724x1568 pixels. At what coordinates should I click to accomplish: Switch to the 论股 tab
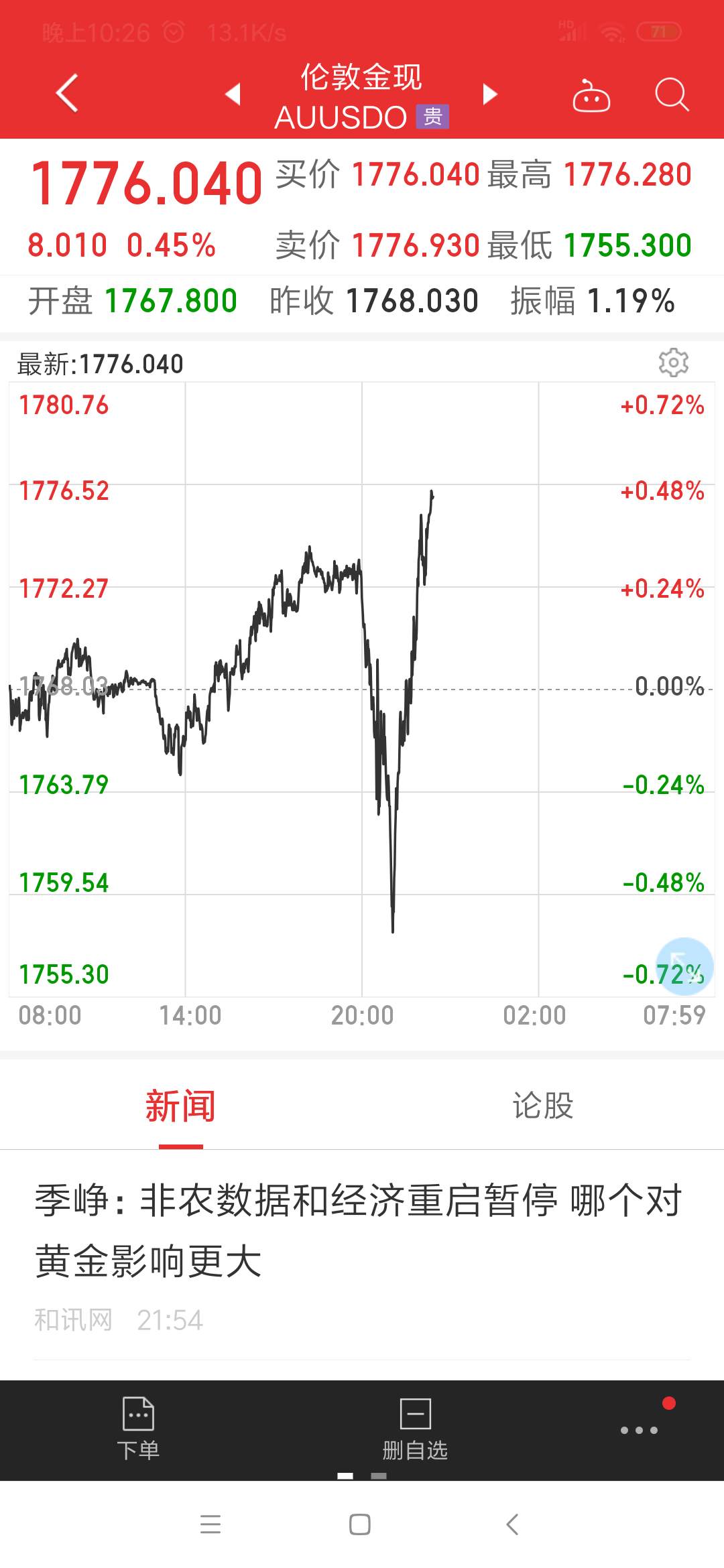pos(543,1106)
